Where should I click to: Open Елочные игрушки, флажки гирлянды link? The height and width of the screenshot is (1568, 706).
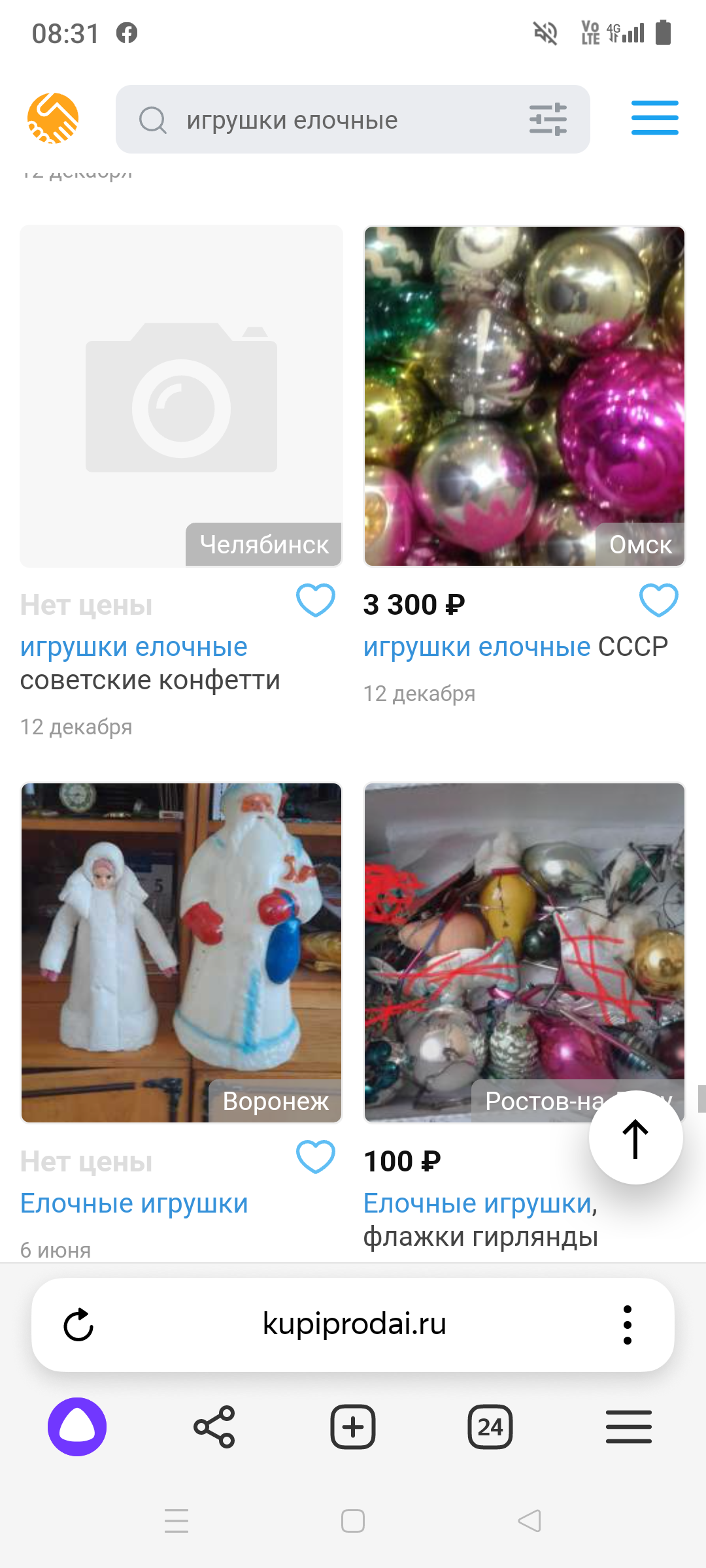click(x=480, y=1220)
